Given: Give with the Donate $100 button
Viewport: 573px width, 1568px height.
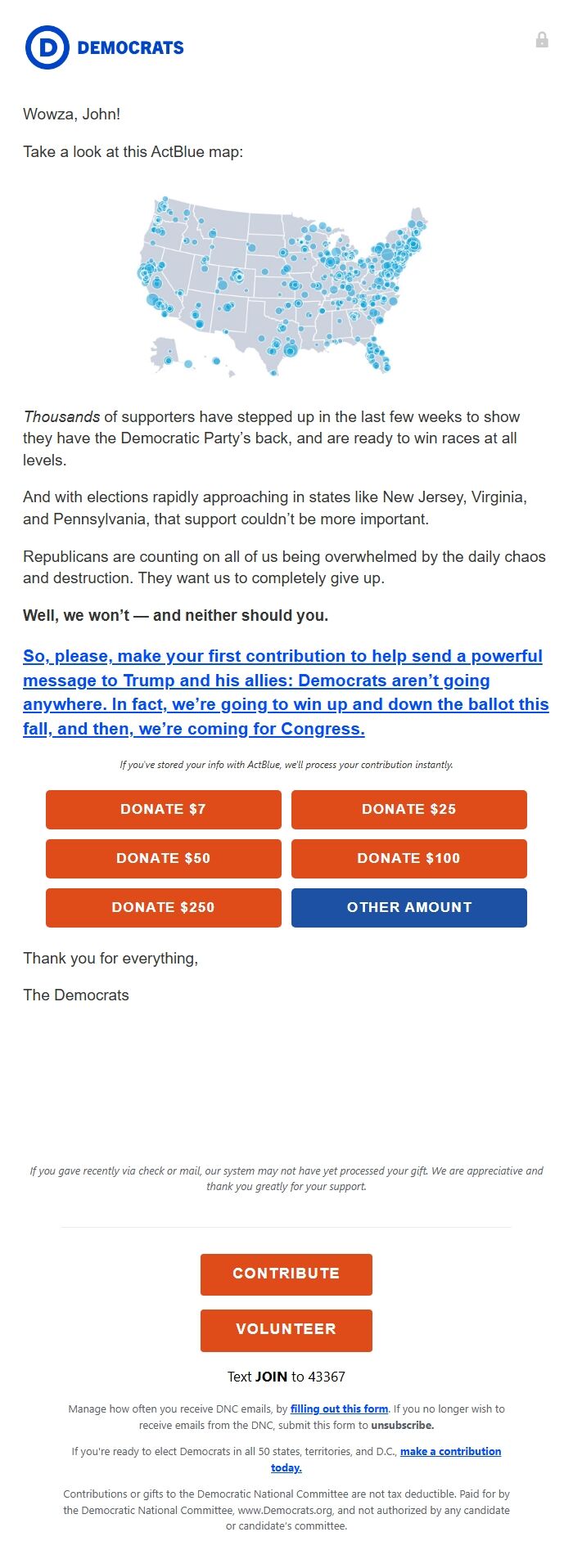Looking at the screenshot, I should (408, 858).
